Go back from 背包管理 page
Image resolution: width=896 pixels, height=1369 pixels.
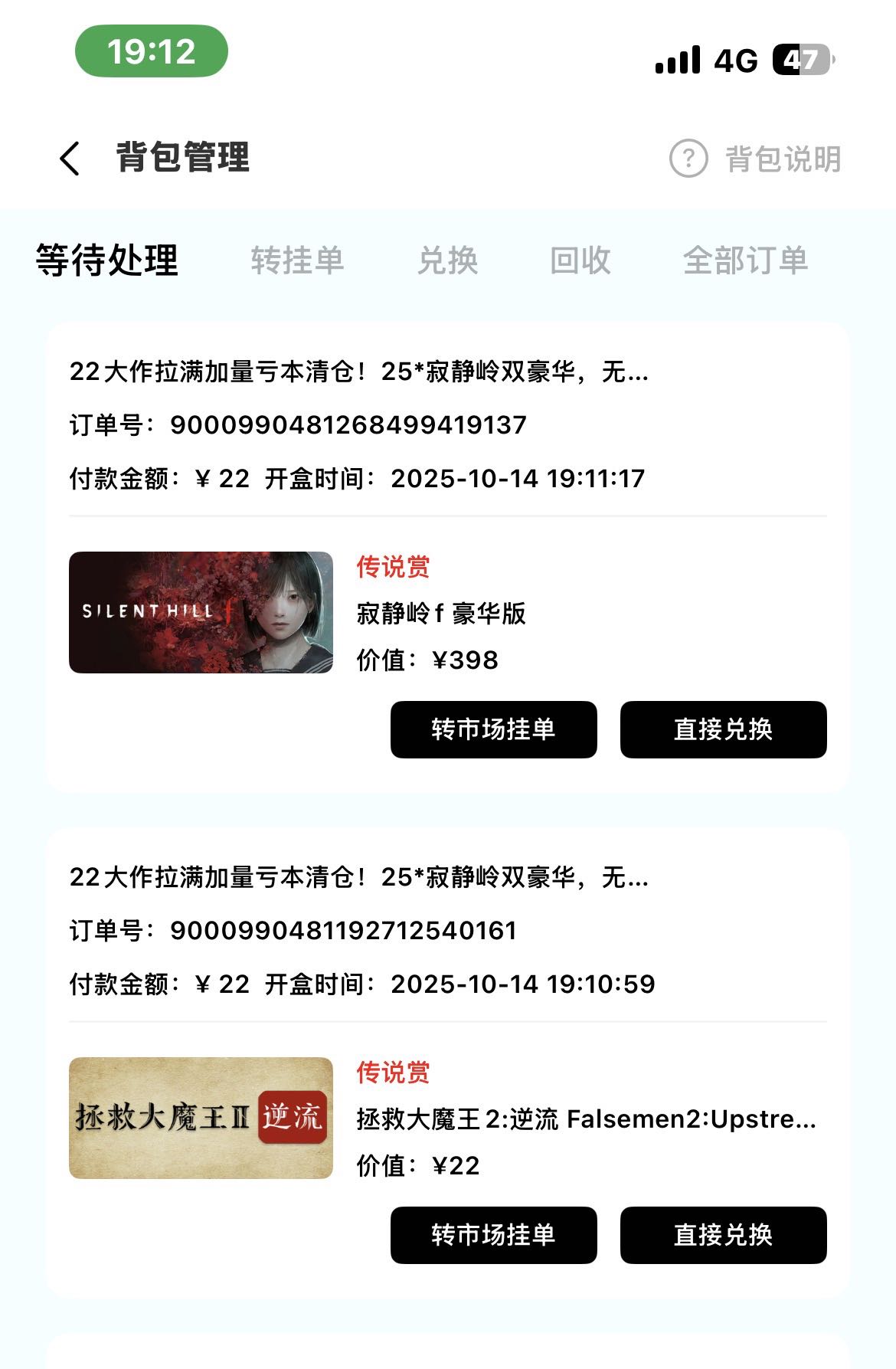click(x=70, y=159)
